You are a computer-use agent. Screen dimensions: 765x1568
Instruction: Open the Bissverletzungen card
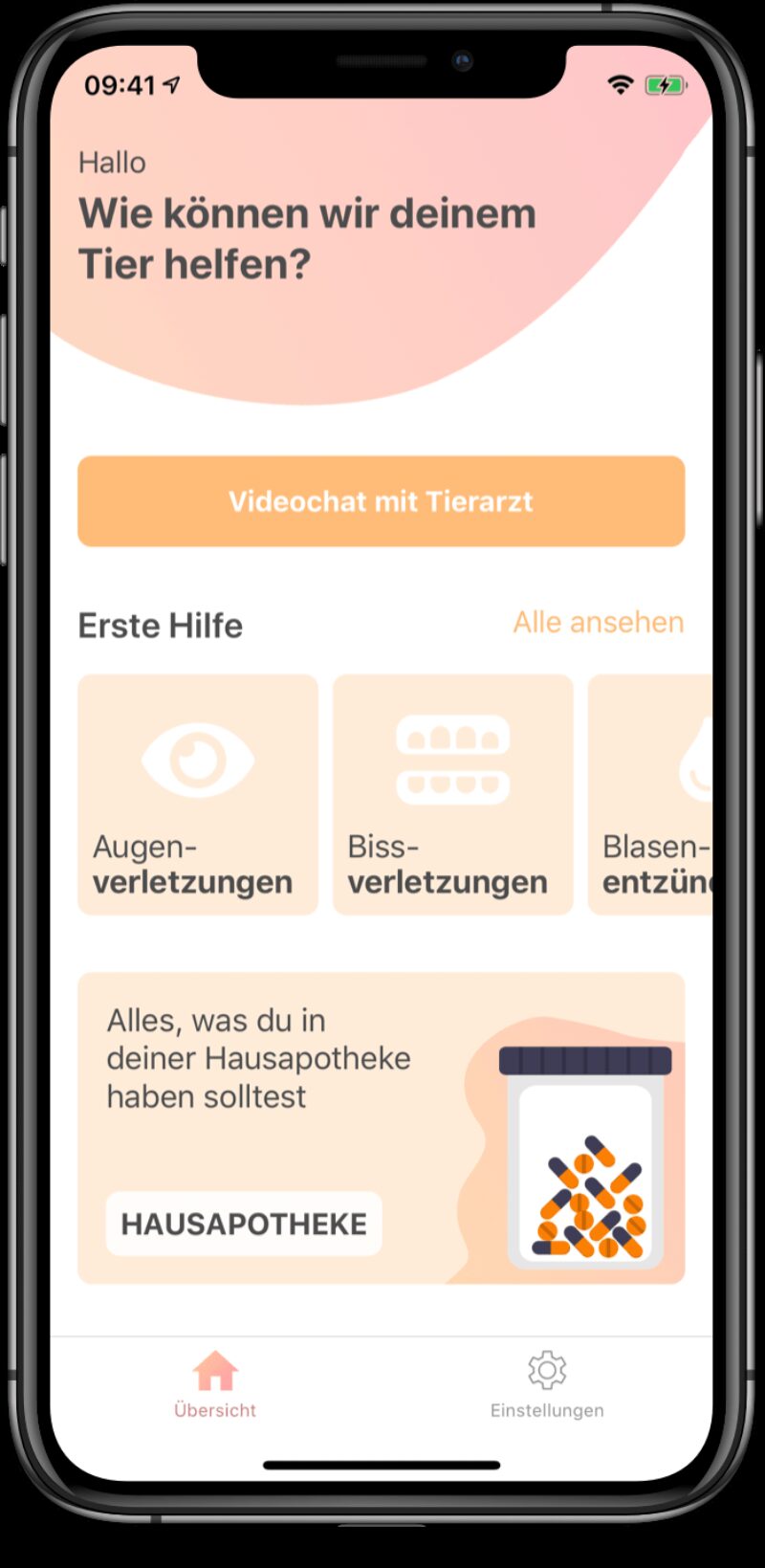[x=452, y=794]
